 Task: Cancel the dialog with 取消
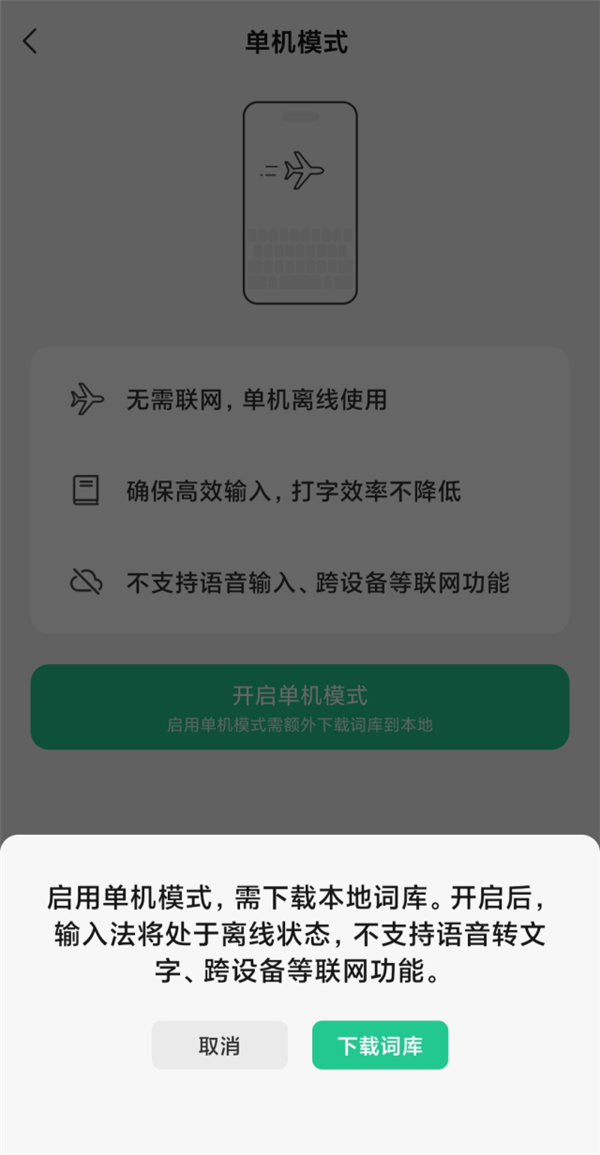[219, 1046]
